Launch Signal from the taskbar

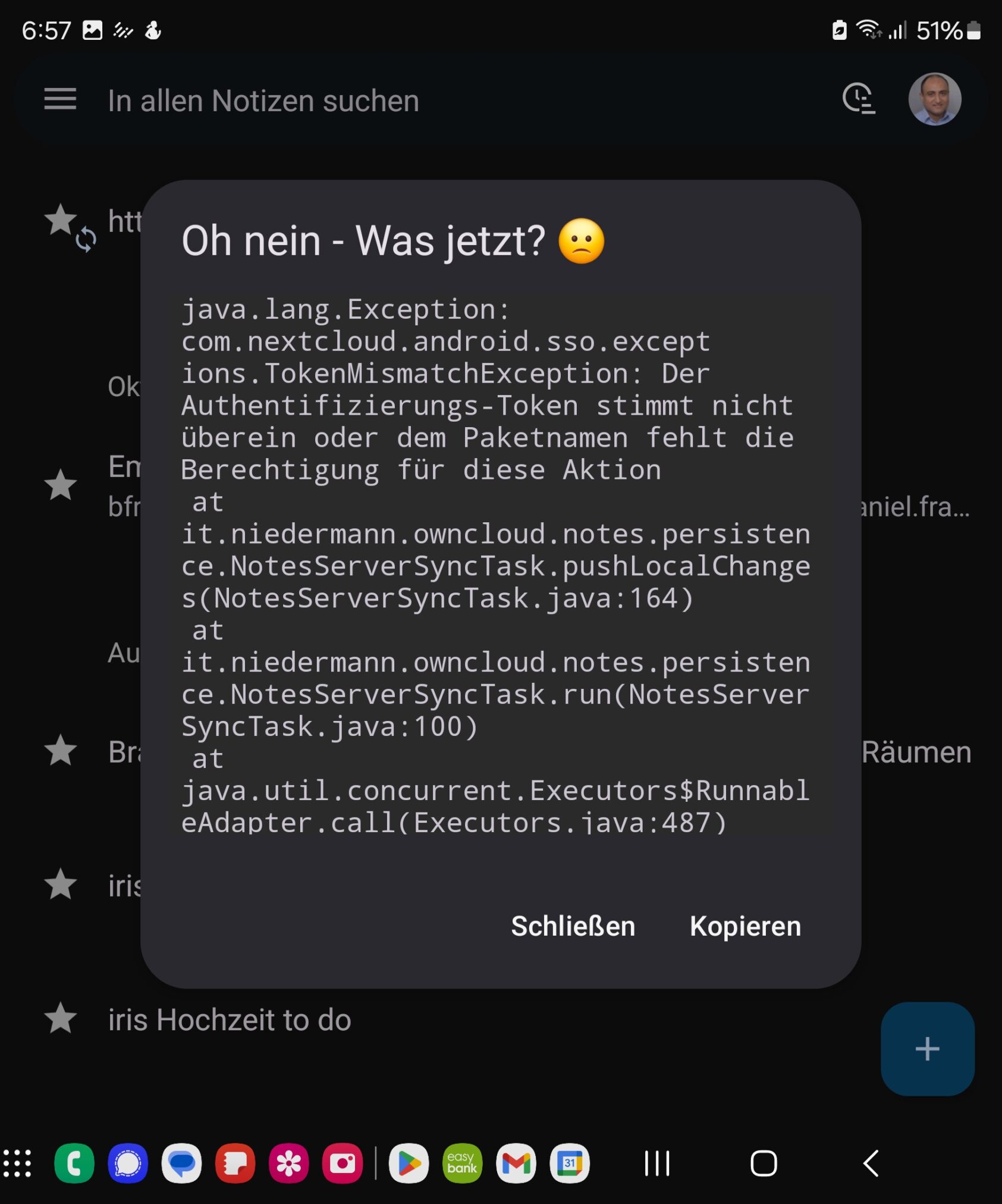point(128,1163)
